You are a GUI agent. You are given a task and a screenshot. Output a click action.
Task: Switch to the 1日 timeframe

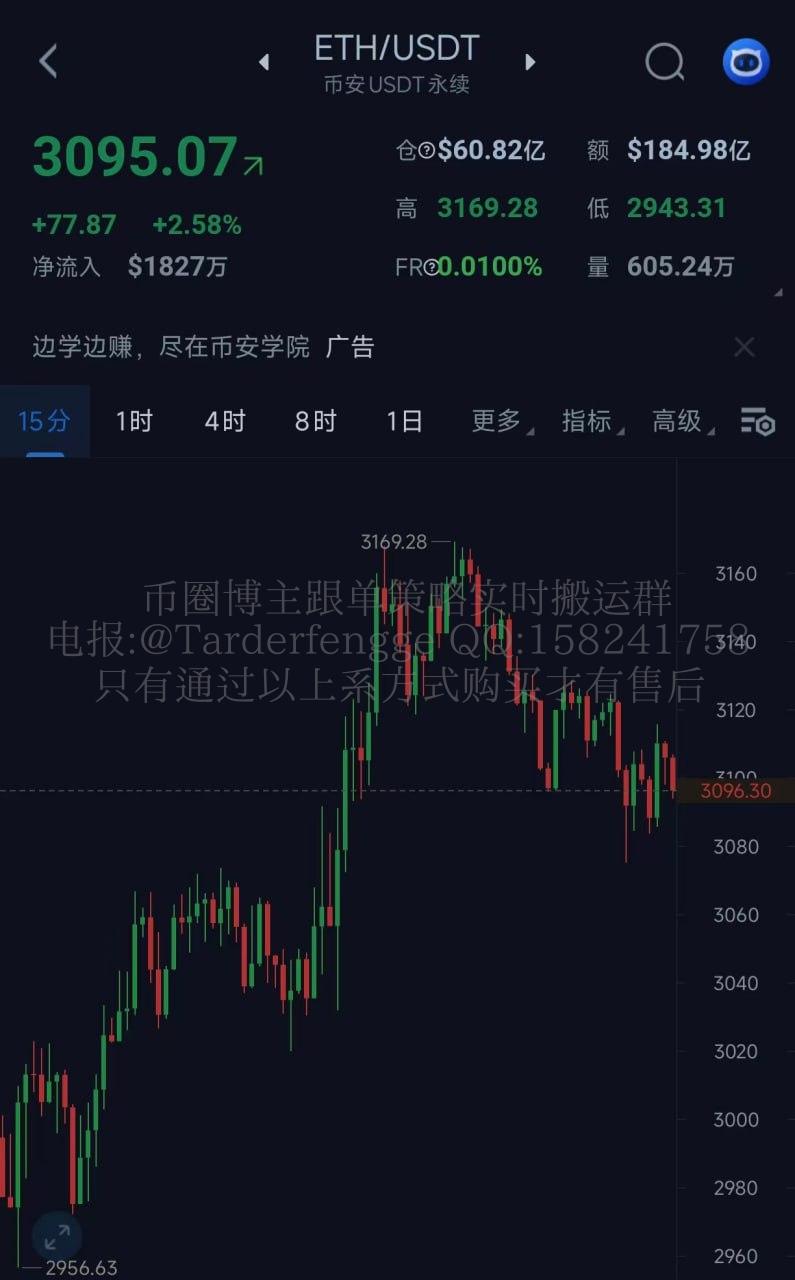pyautogui.click(x=404, y=421)
